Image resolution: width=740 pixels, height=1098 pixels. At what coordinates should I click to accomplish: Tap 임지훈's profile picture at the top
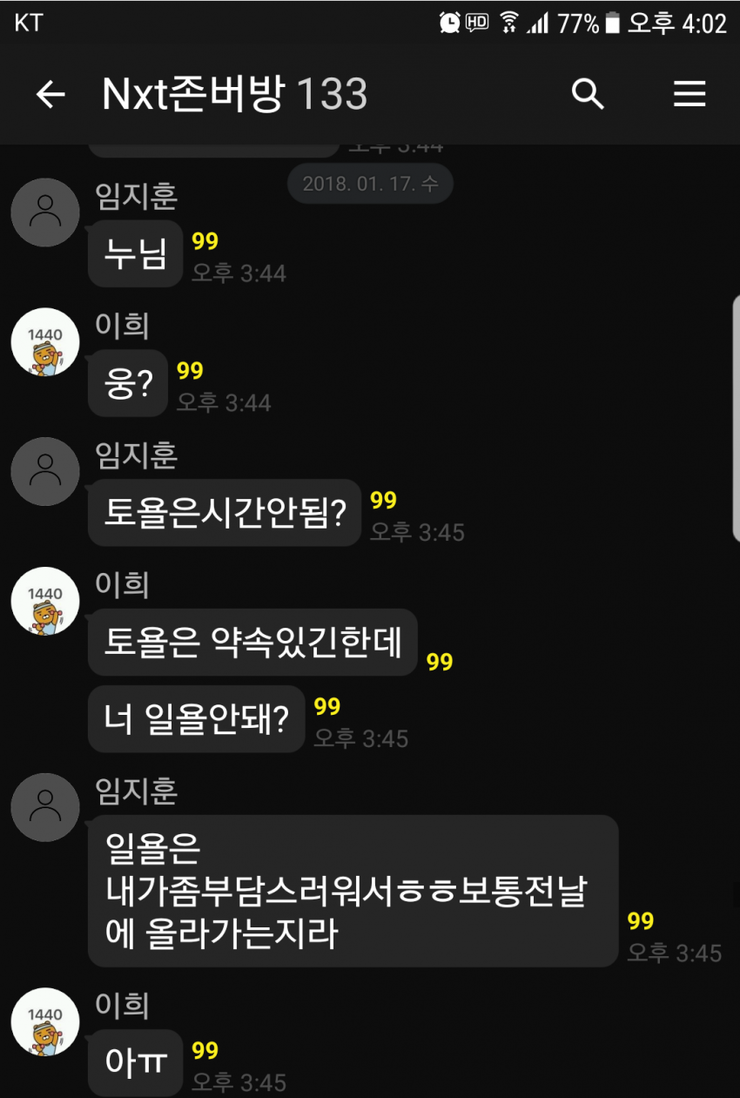pyautogui.click(x=44, y=212)
